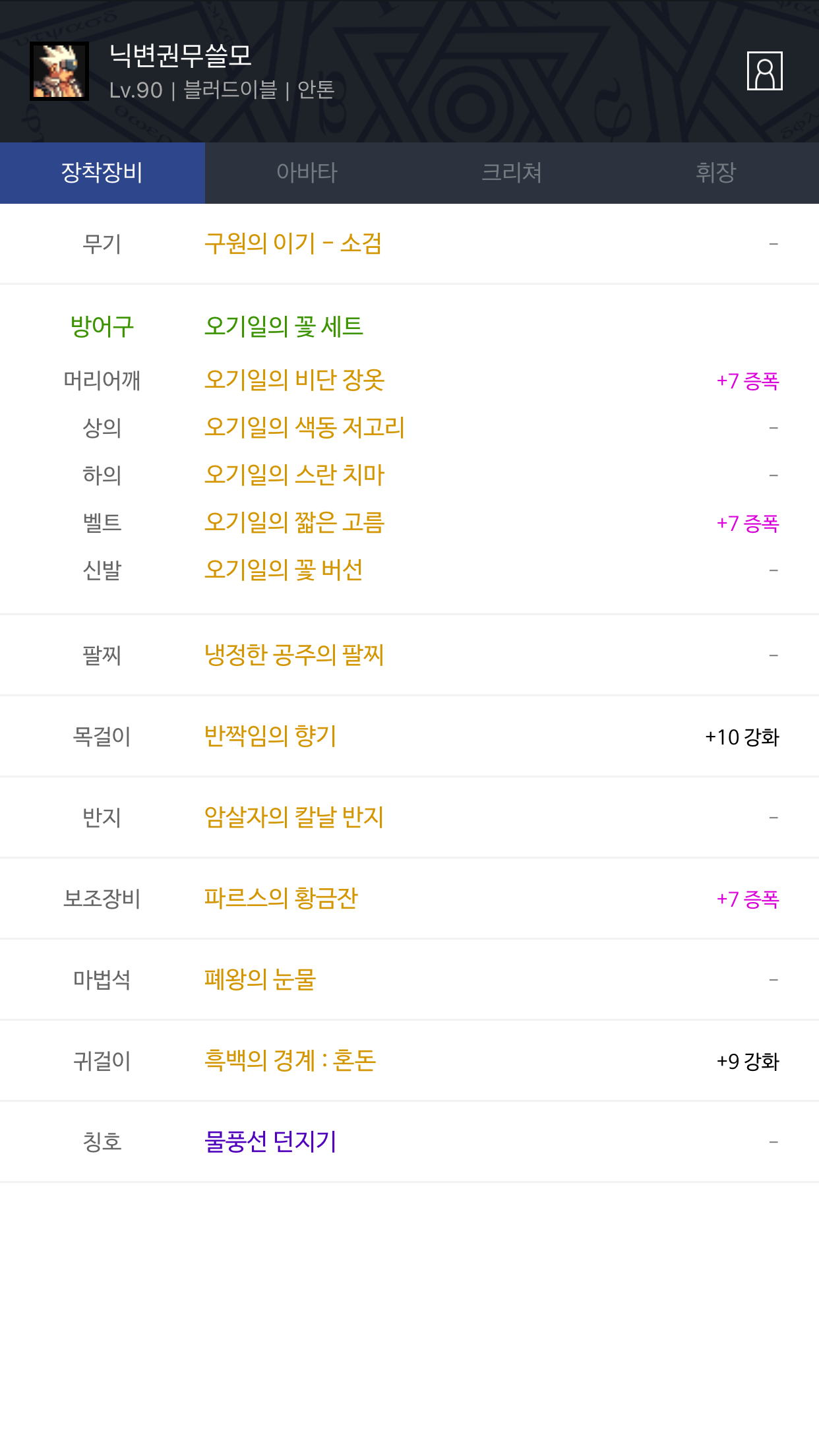View earring 흑백의 경계 : 혼돈
Image resolution: width=819 pixels, height=1456 pixels.
[x=290, y=1061]
